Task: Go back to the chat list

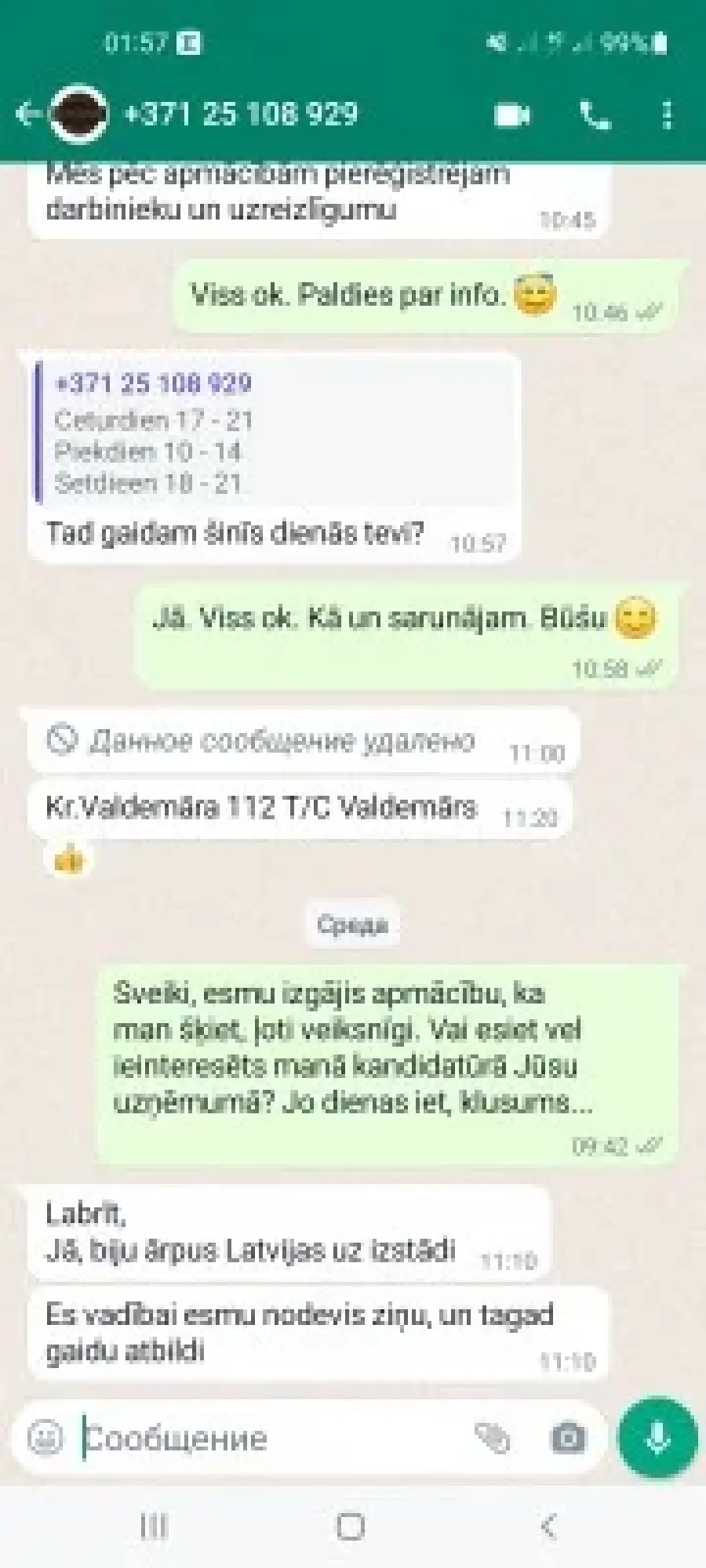Action: [28, 114]
